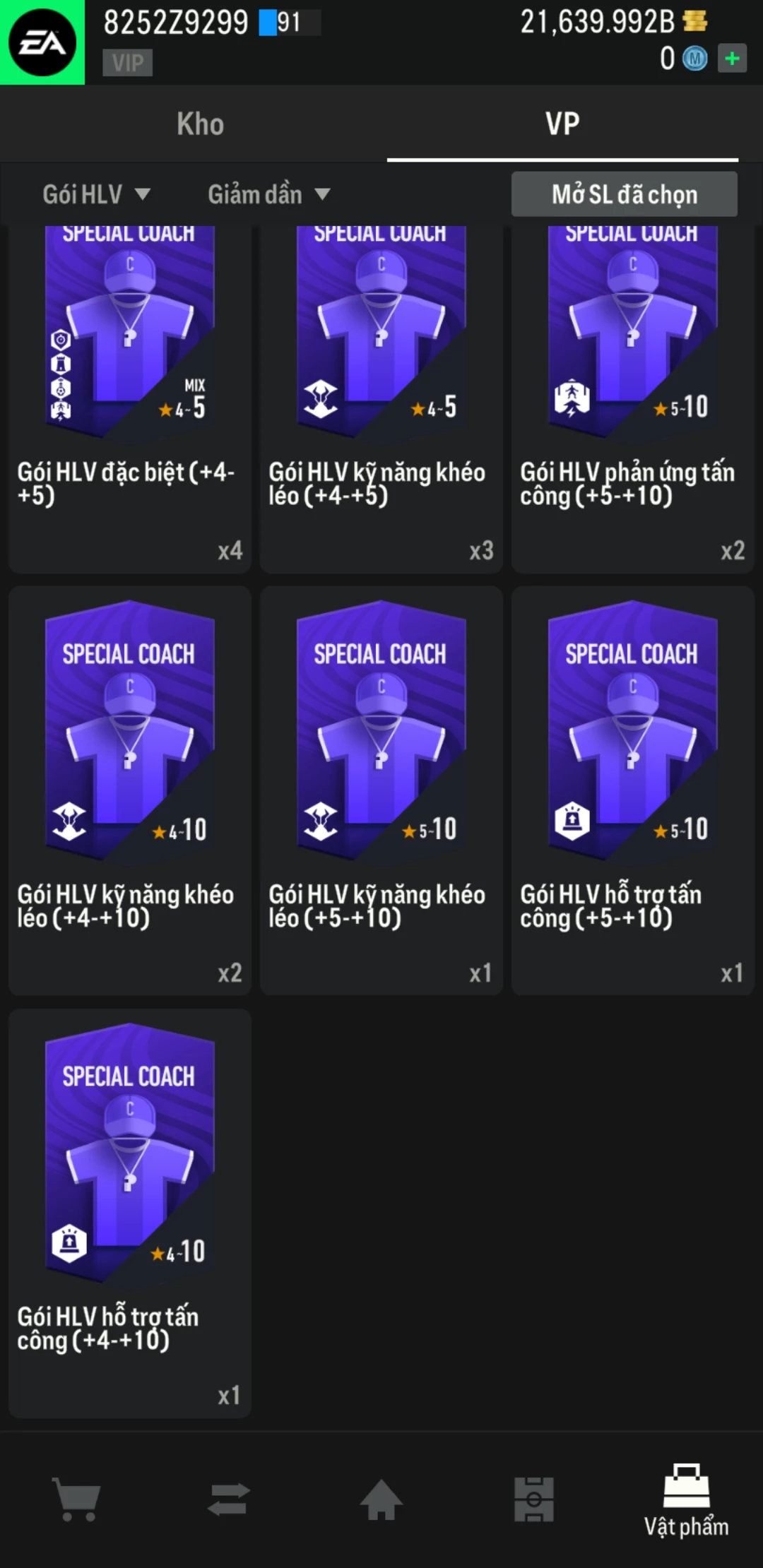Tap the Mở SL đã chọn button
This screenshot has height=1568, width=763.
[624, 194]
